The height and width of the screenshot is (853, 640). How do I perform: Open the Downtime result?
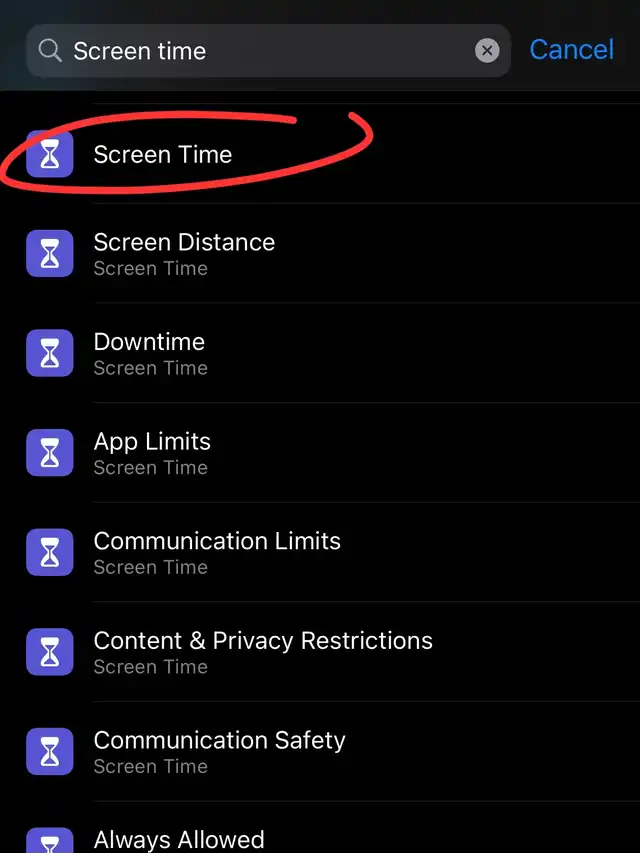pyautogui.click(x=320, y=353)
